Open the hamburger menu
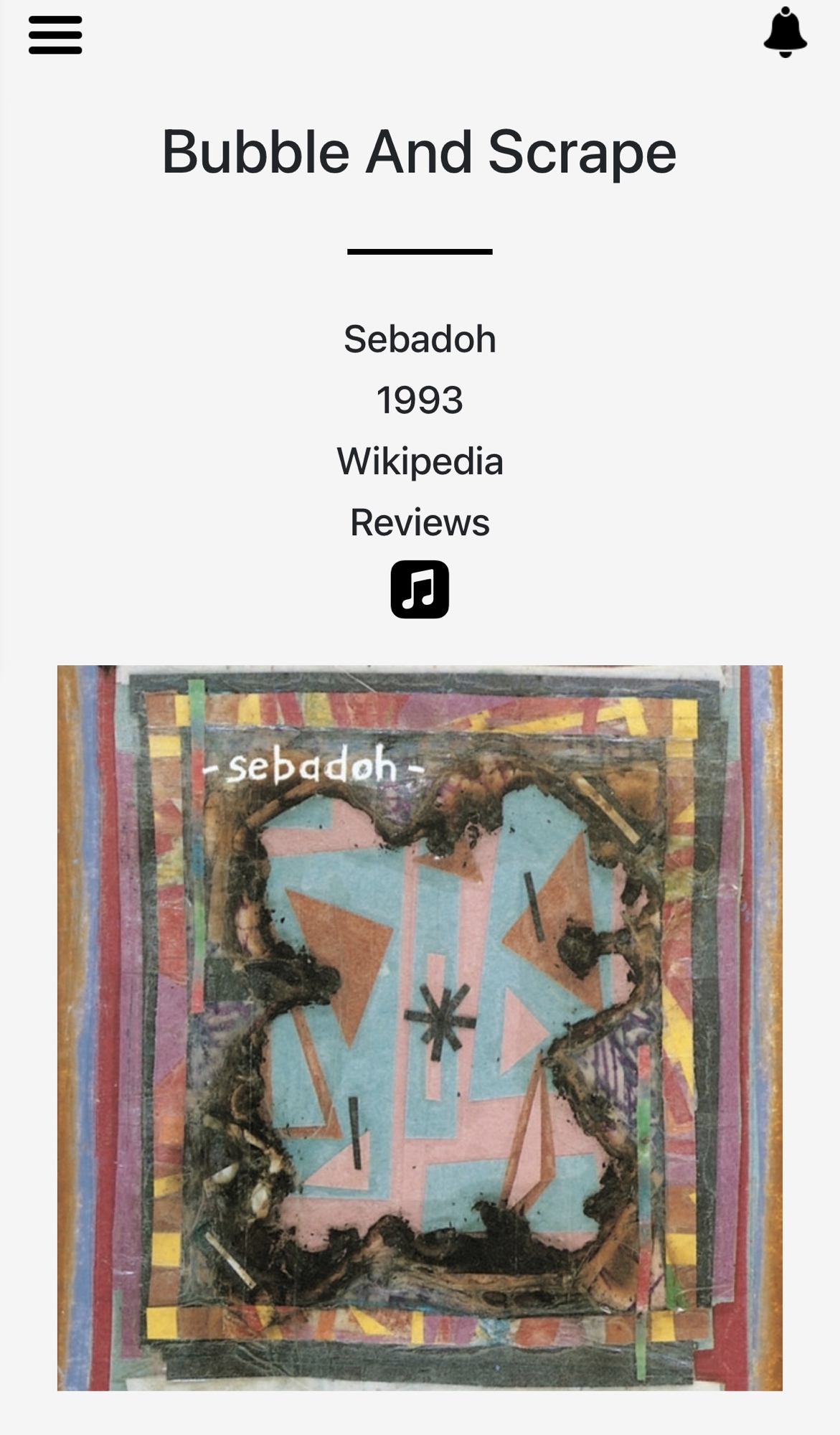This screenshot has height=1435, width=840. [55, 35]
